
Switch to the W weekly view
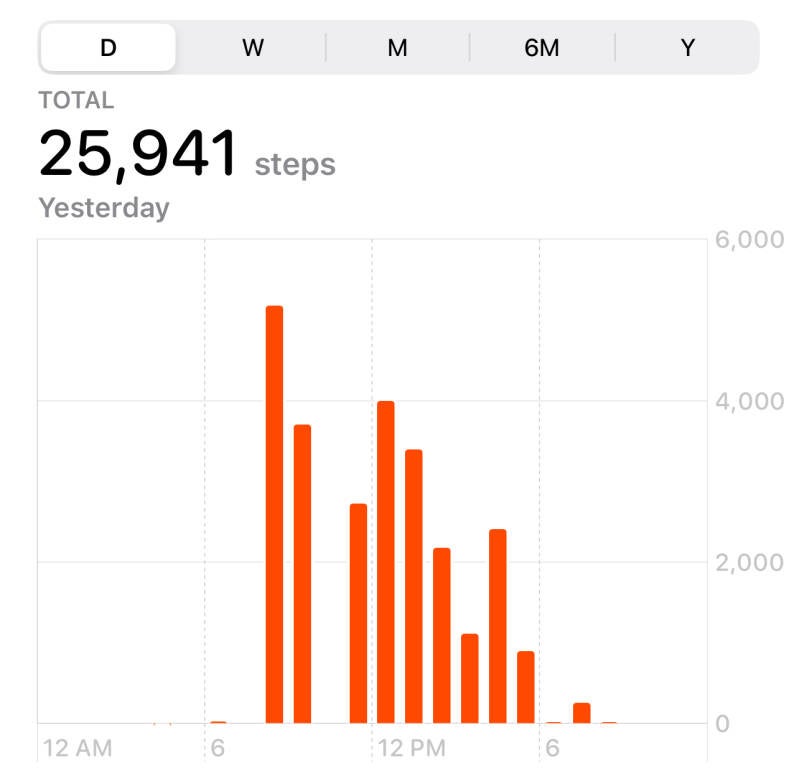pos(253,47)
